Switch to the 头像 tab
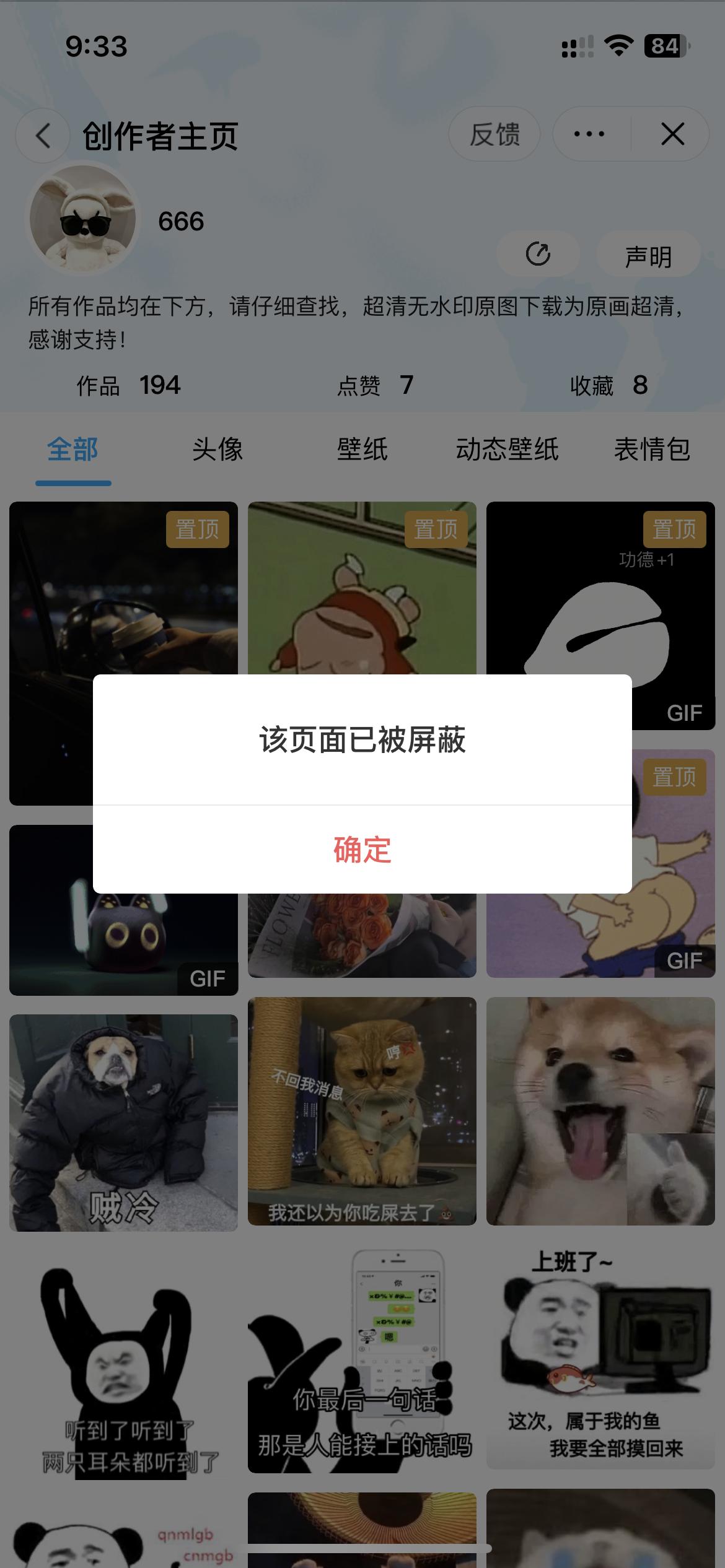Image resolution: width=725 pixels, height=1568 pixels. click(x=217, y=450)
